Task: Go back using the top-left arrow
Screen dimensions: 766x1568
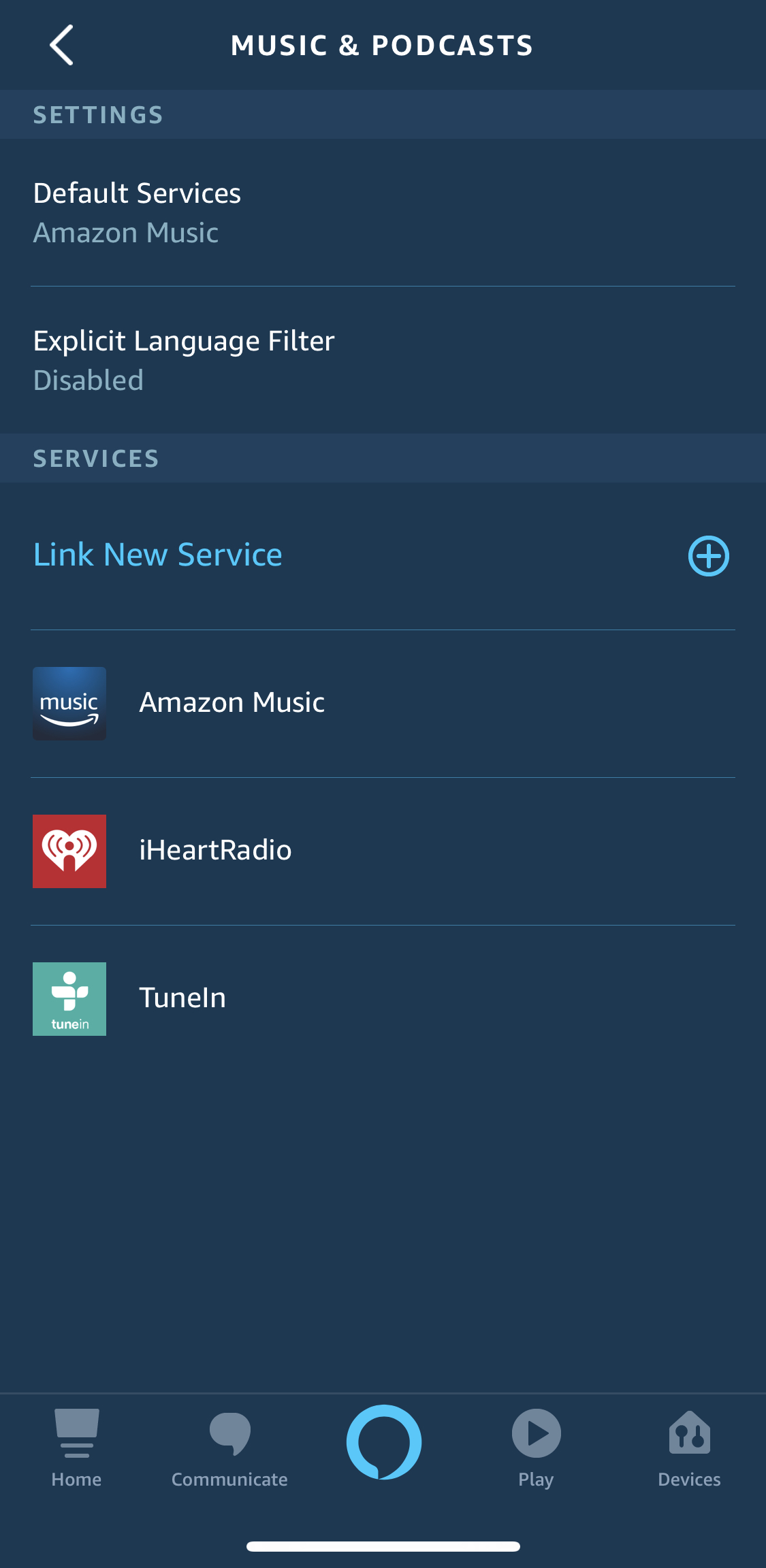Action: [61, 45]
